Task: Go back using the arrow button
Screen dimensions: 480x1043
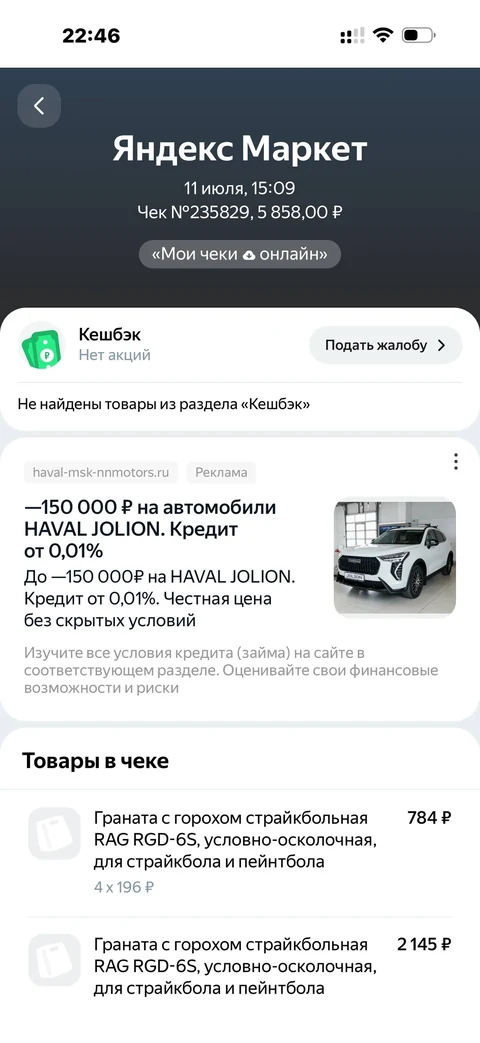Action: click(x=39, y=106)
